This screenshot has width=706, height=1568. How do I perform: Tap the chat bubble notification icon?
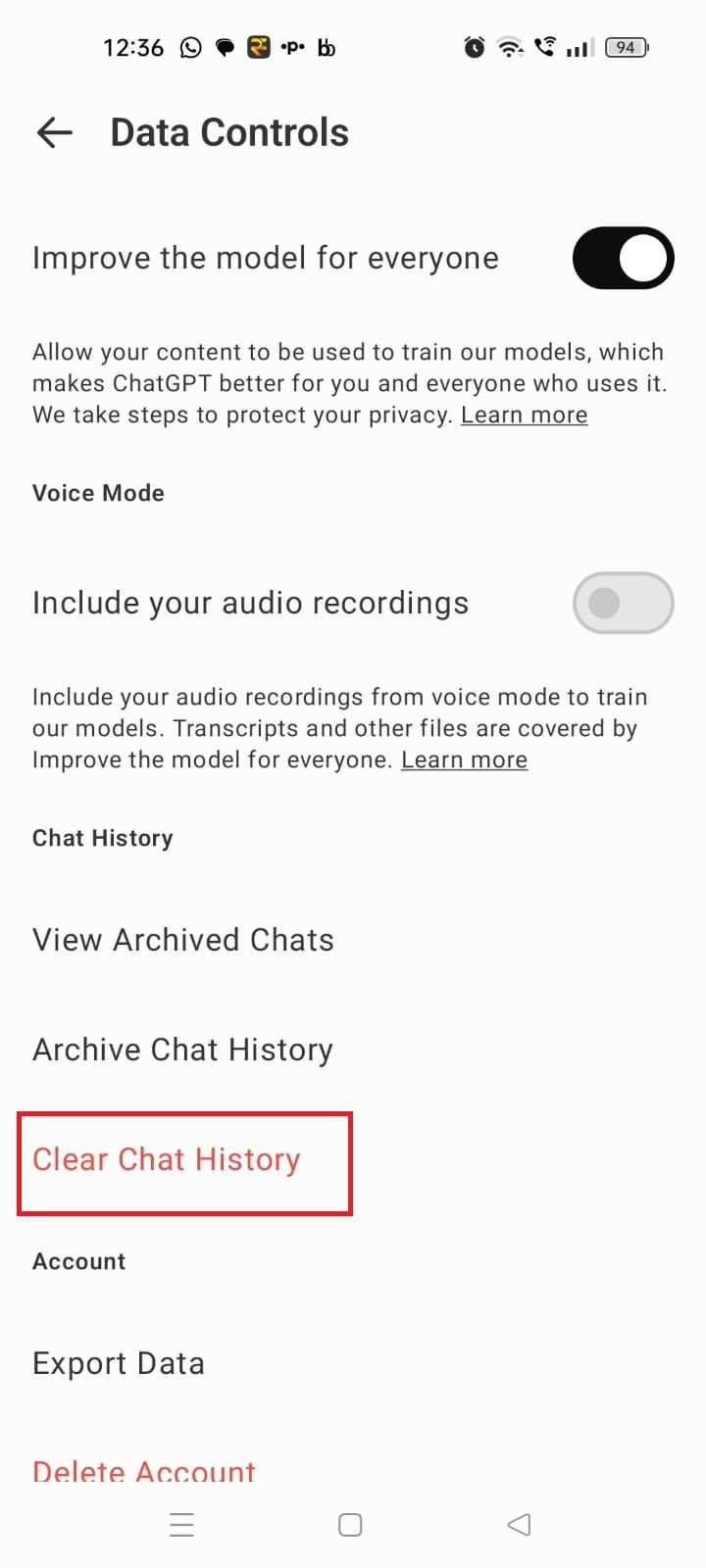click(224, 46)
